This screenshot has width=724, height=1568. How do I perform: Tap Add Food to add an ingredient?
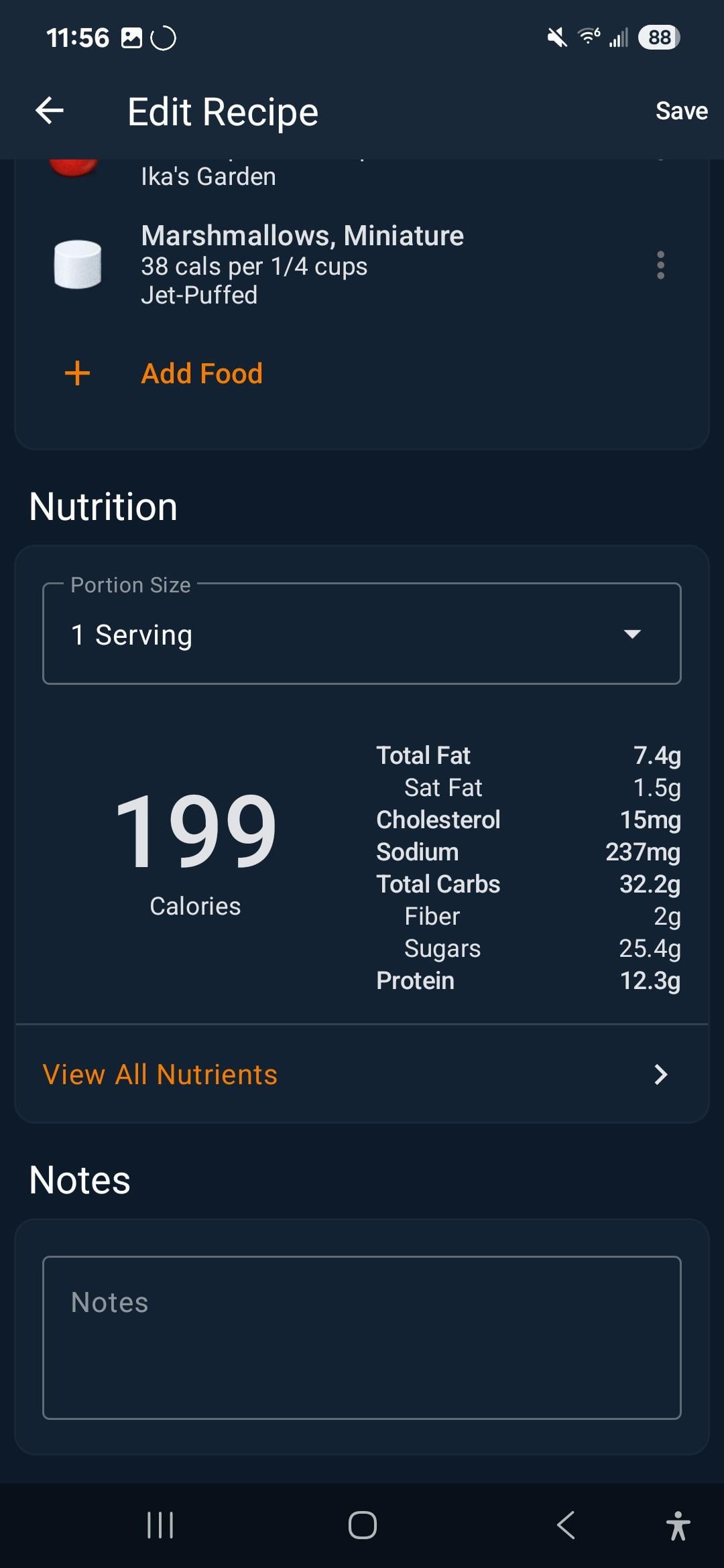[201, 373]
